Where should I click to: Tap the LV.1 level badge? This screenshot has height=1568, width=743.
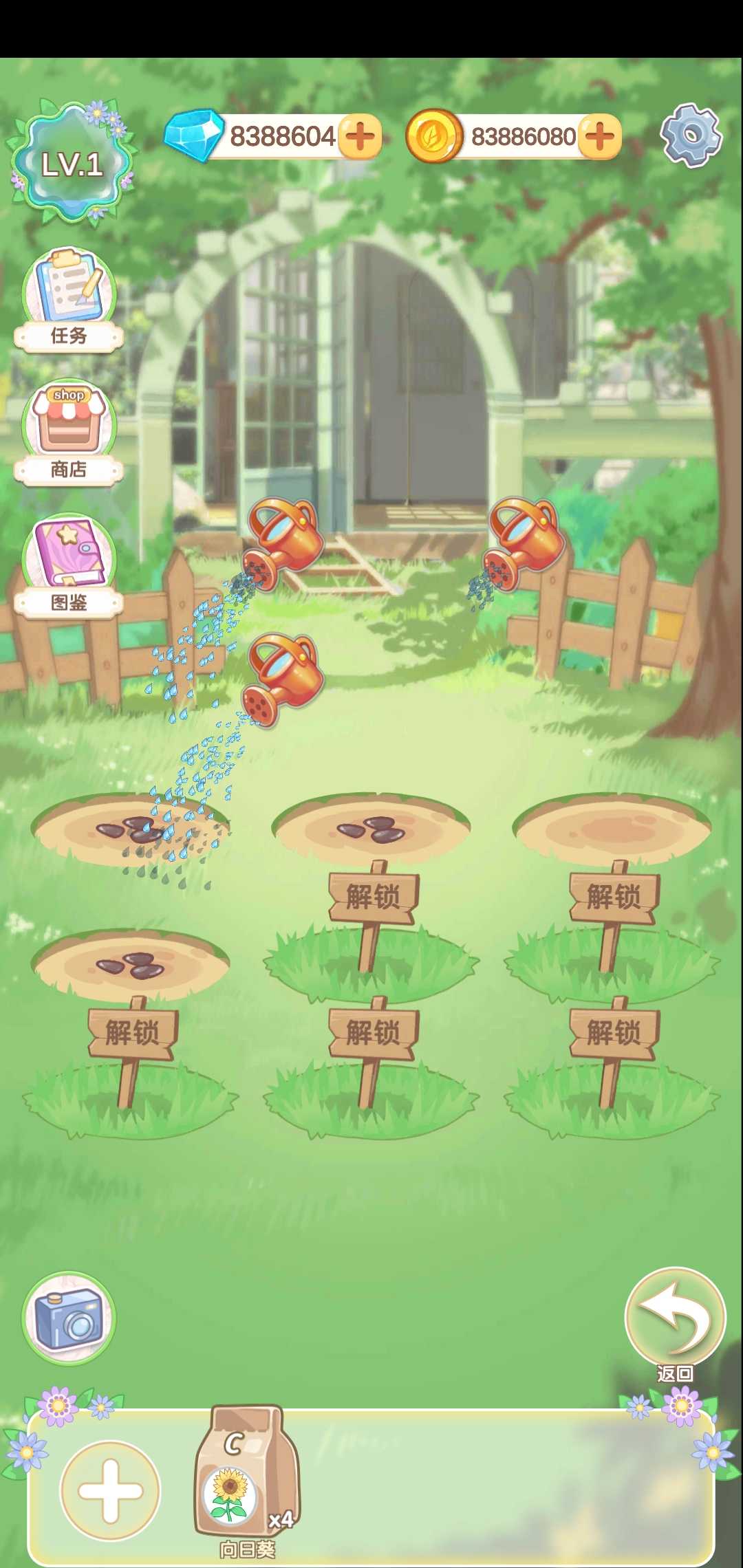click(x=72, y=164)
